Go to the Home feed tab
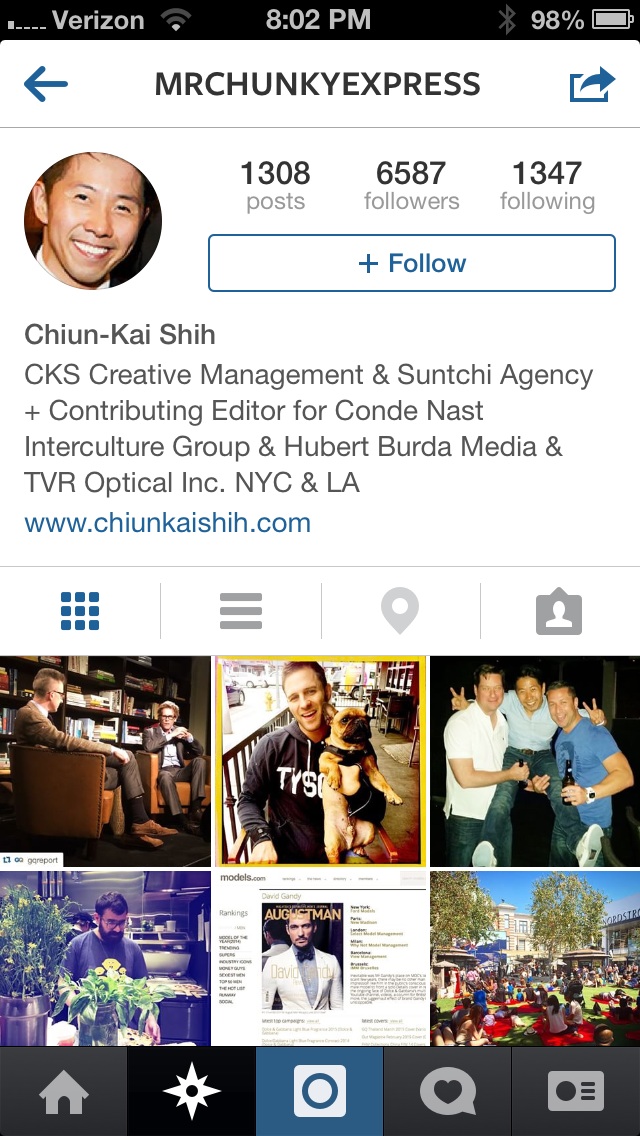The height and width of the screenshot is (1136, 640). coord(64,1092)
